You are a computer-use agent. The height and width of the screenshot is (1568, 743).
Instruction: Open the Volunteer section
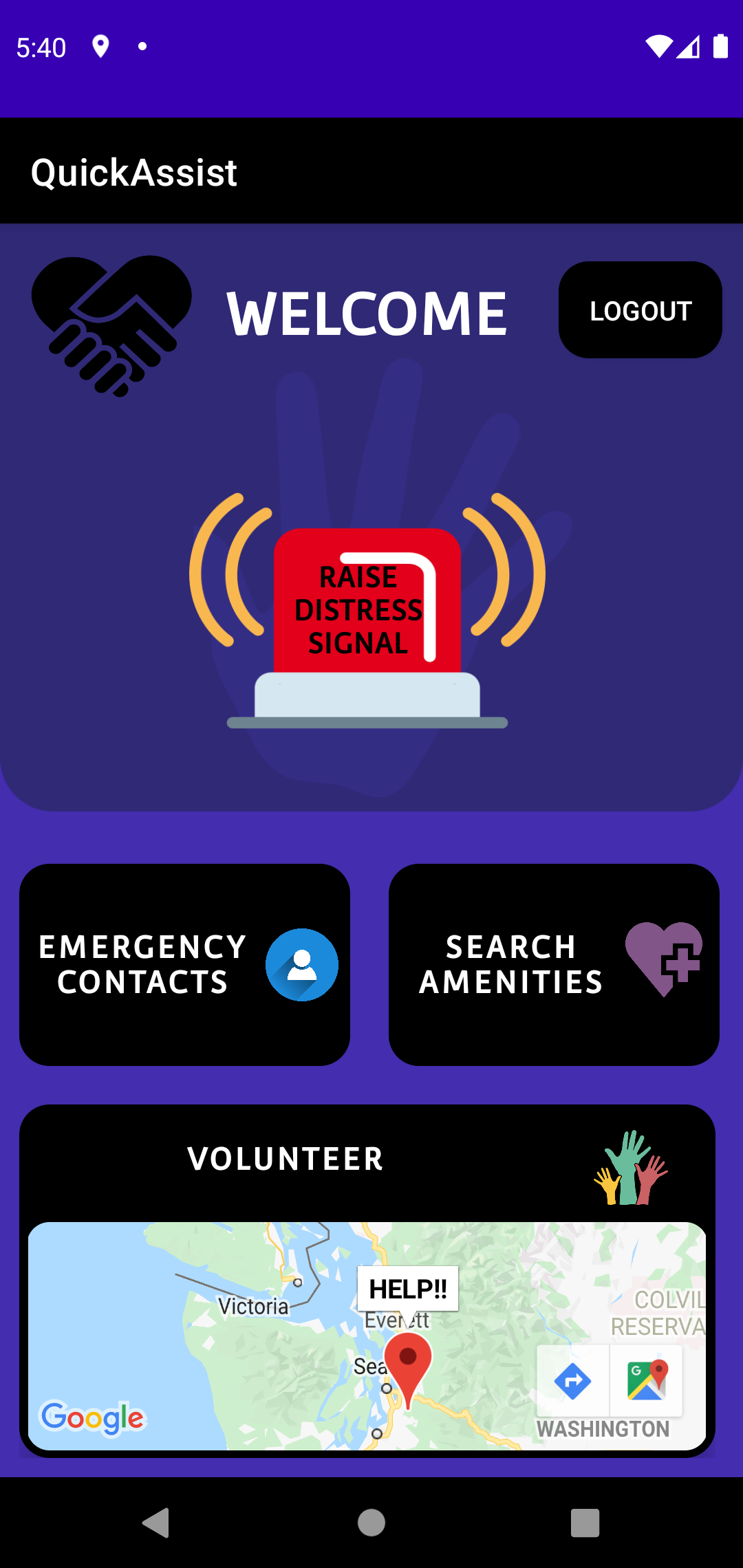tap(367, 1159)
